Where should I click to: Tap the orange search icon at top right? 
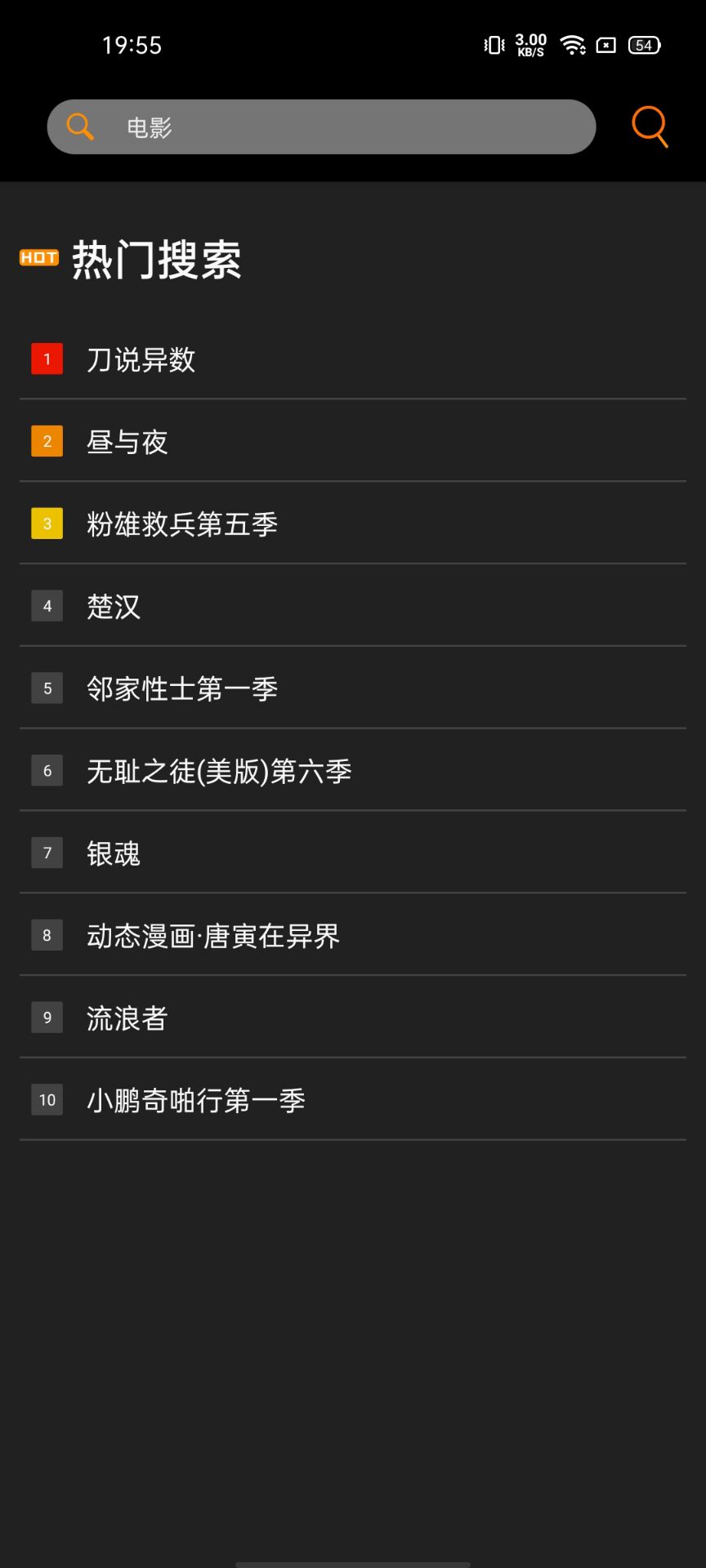[650, 127]
